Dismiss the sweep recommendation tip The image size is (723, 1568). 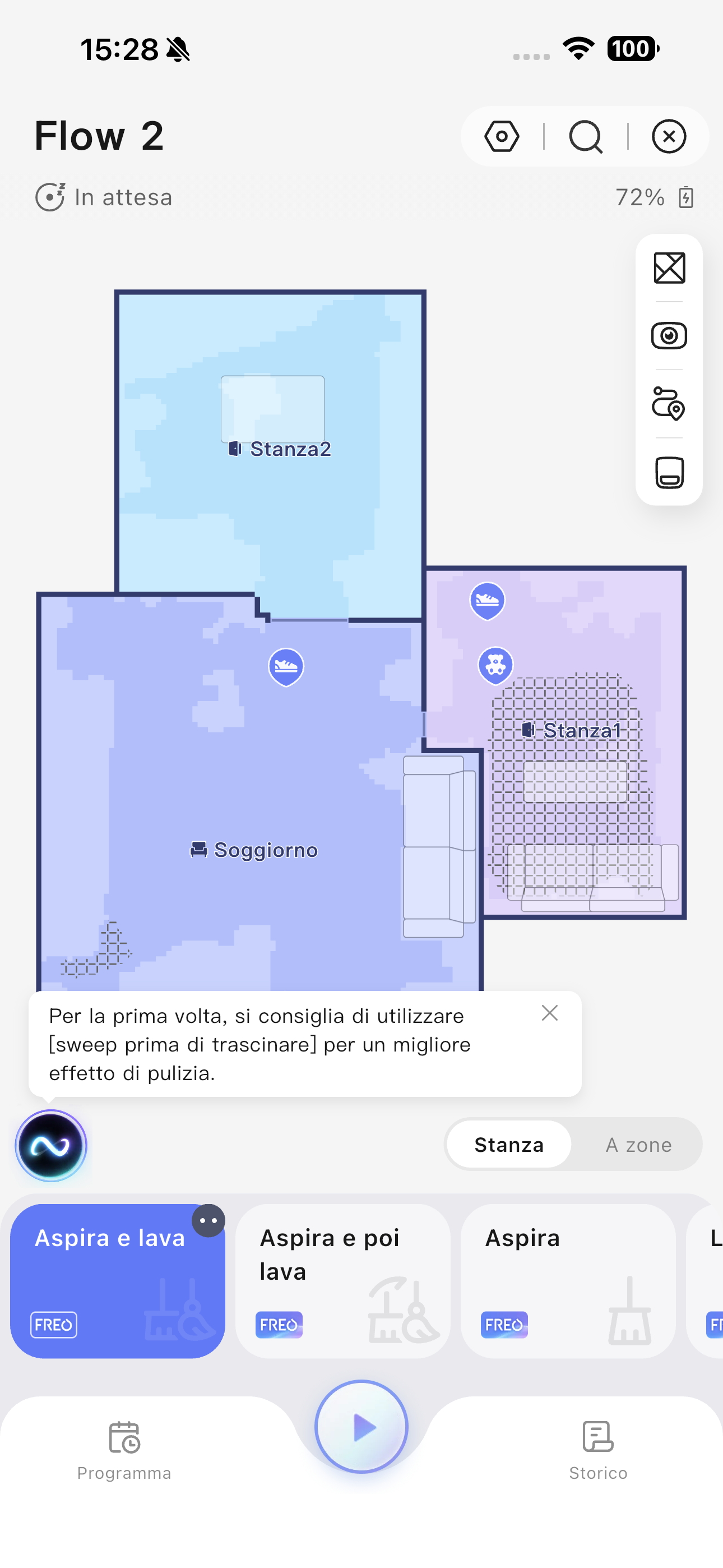tap(550, 1013)
